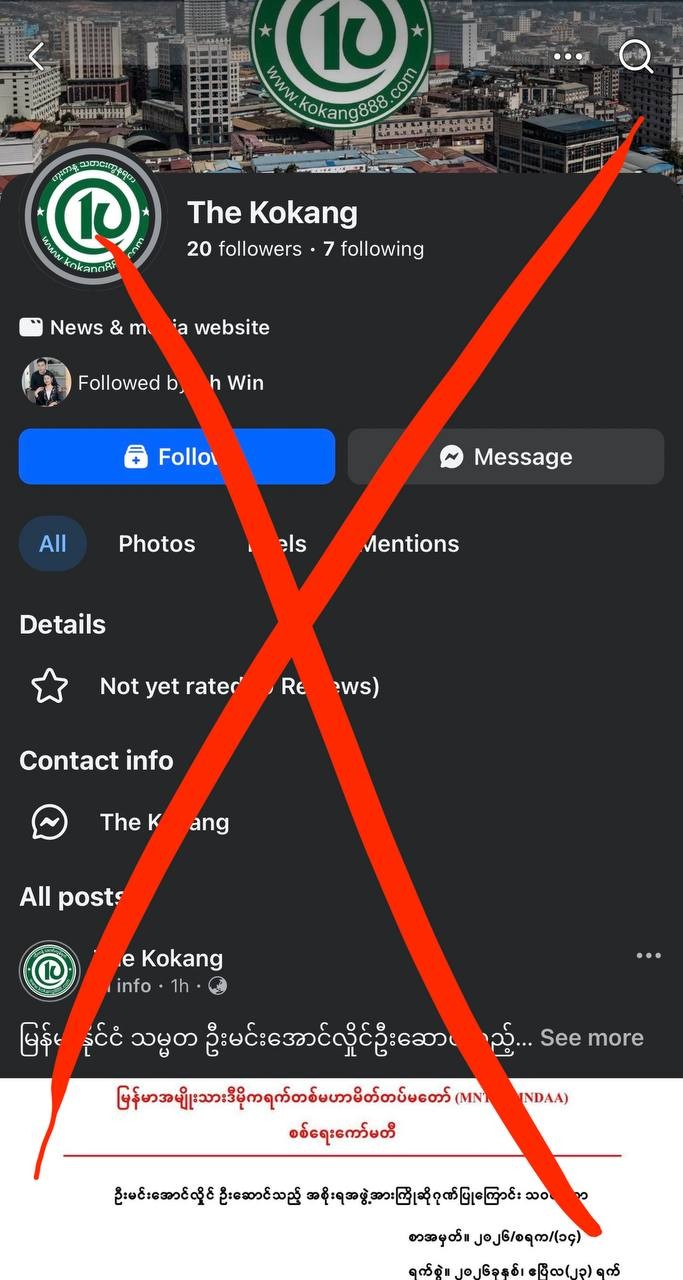Send a message to the page

(506, 457)
